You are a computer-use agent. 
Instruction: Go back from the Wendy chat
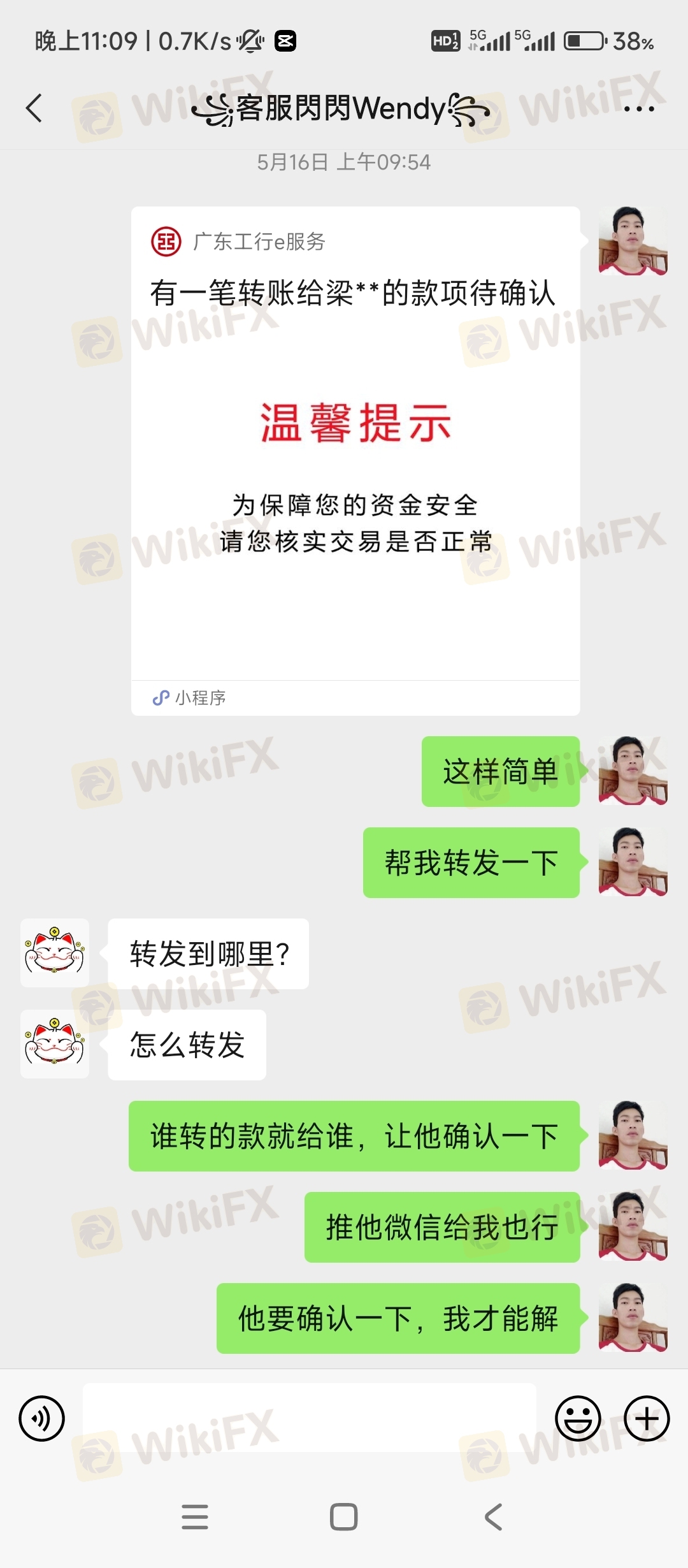(x=34, y=108)
